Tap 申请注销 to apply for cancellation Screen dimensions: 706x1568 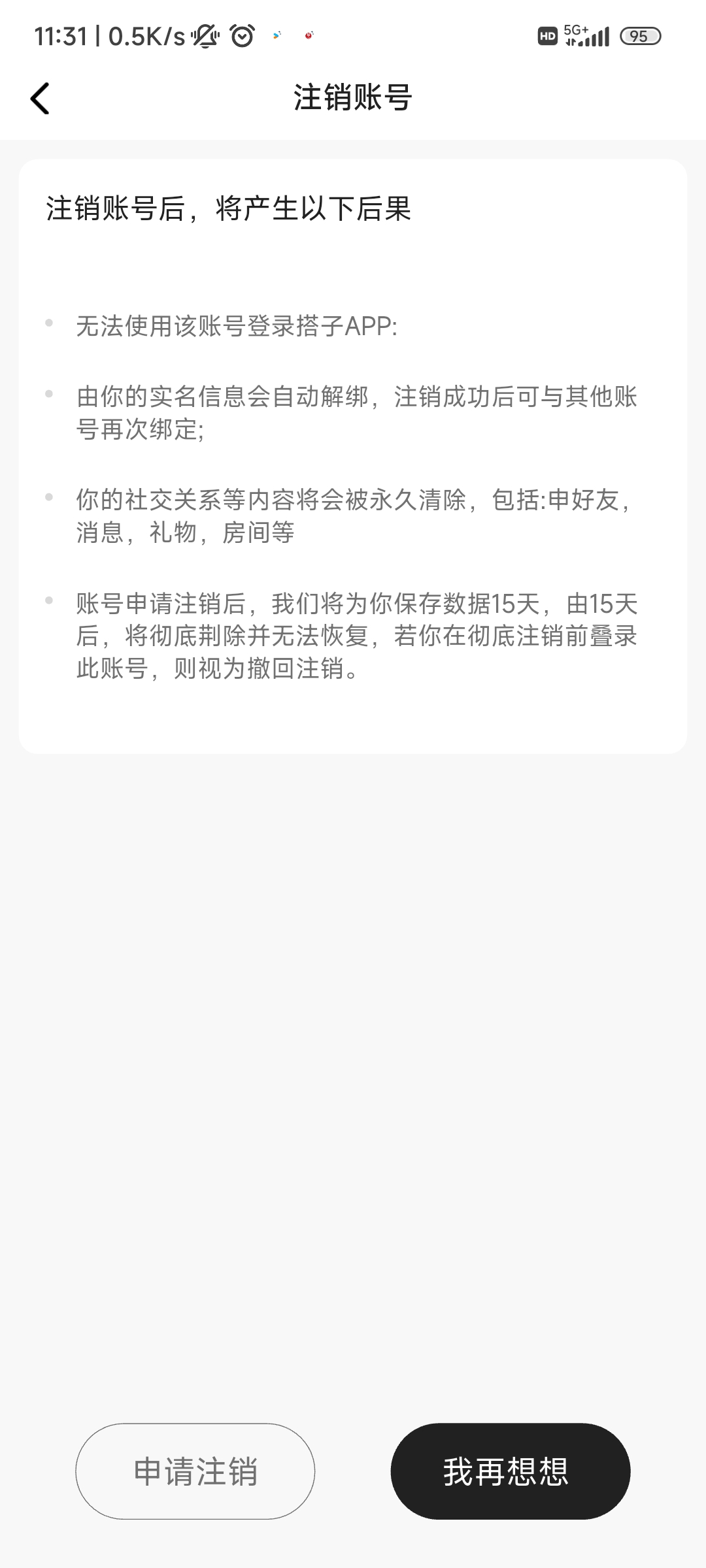coord(195,1471)
